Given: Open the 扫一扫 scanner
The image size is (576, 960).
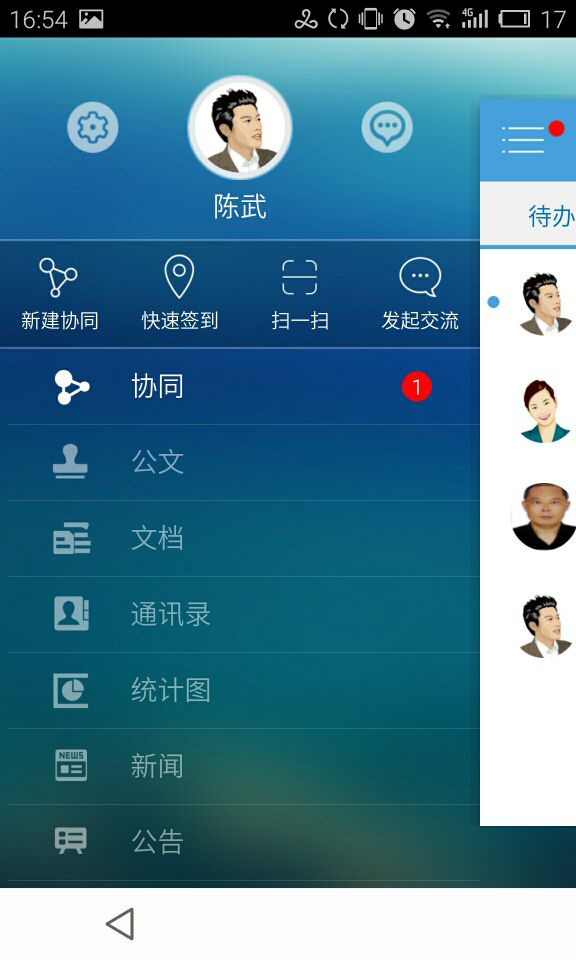Looking at the screenshot, I should pos(300,294).
